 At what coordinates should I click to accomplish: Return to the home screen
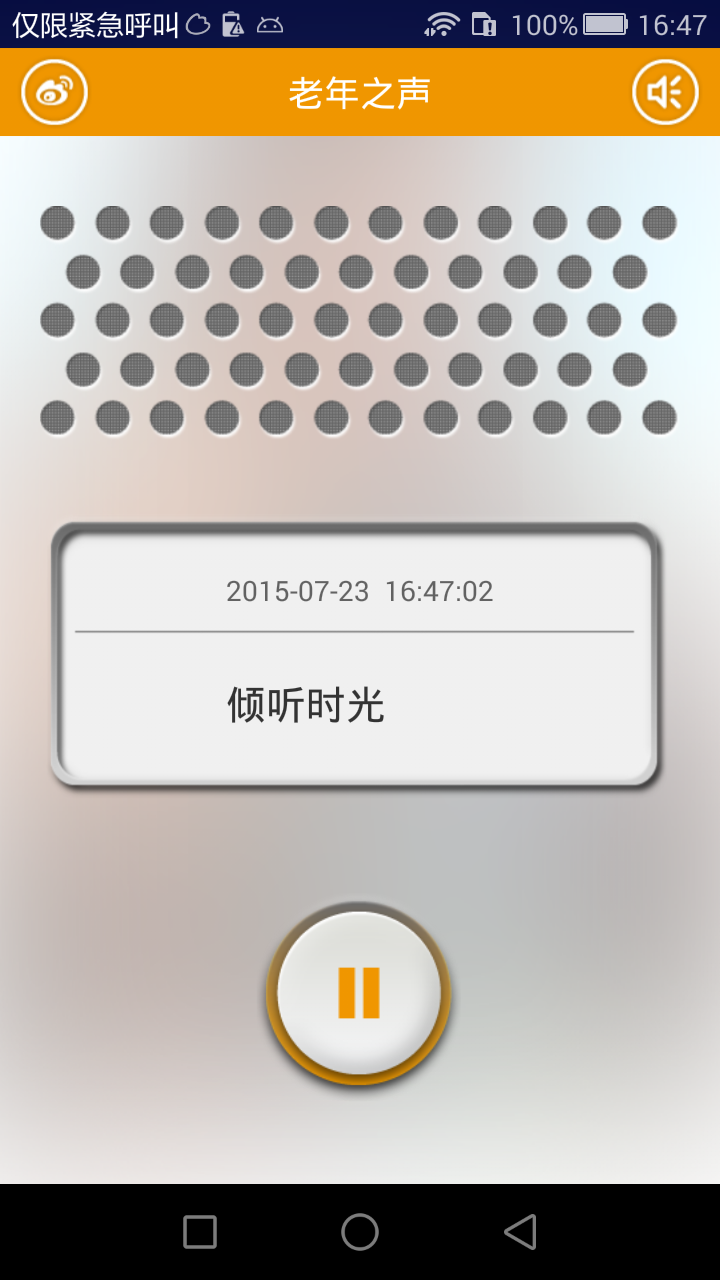(x=360, y=1232)
